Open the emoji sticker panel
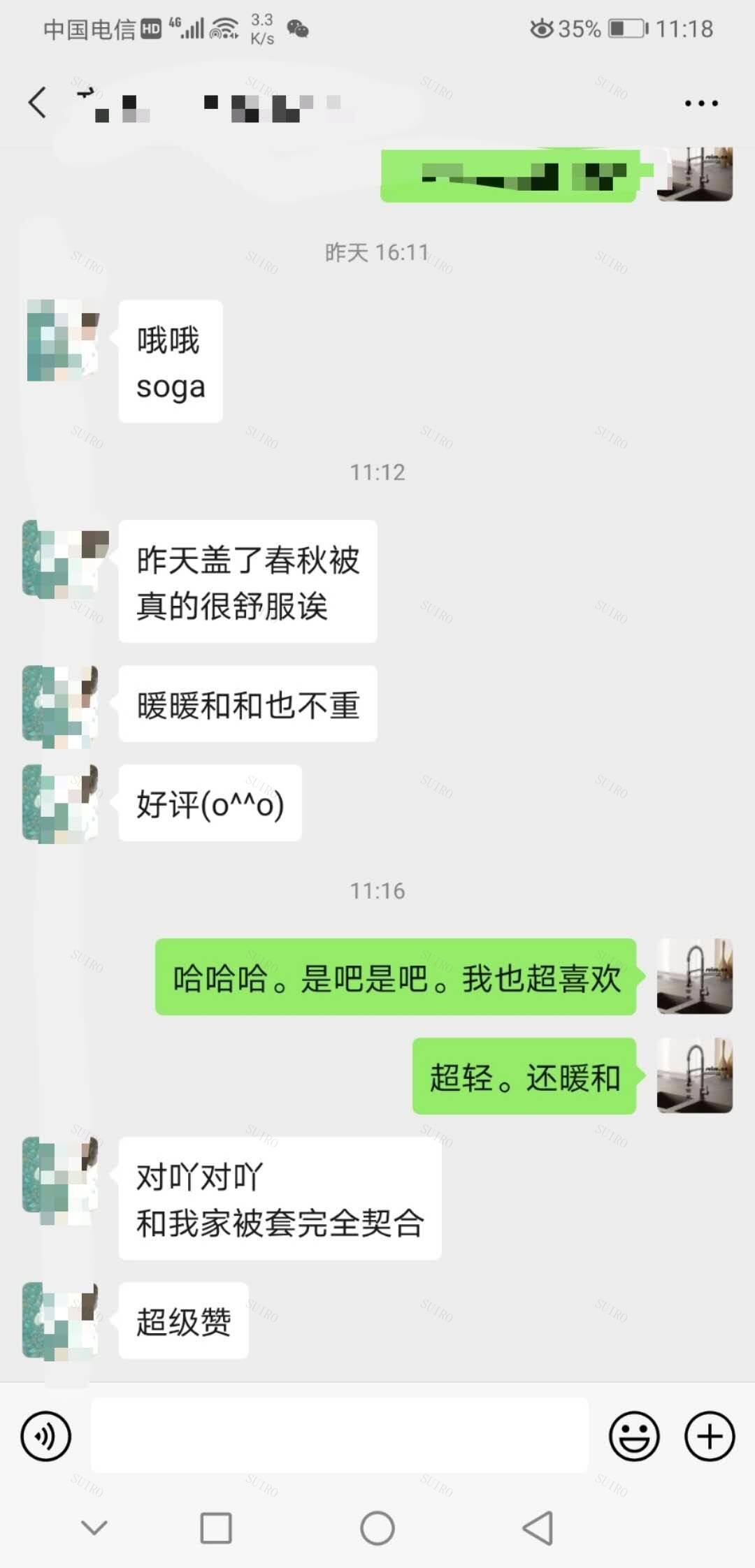Screen dimensions: 755x1568 click(x=634, y=1437)
